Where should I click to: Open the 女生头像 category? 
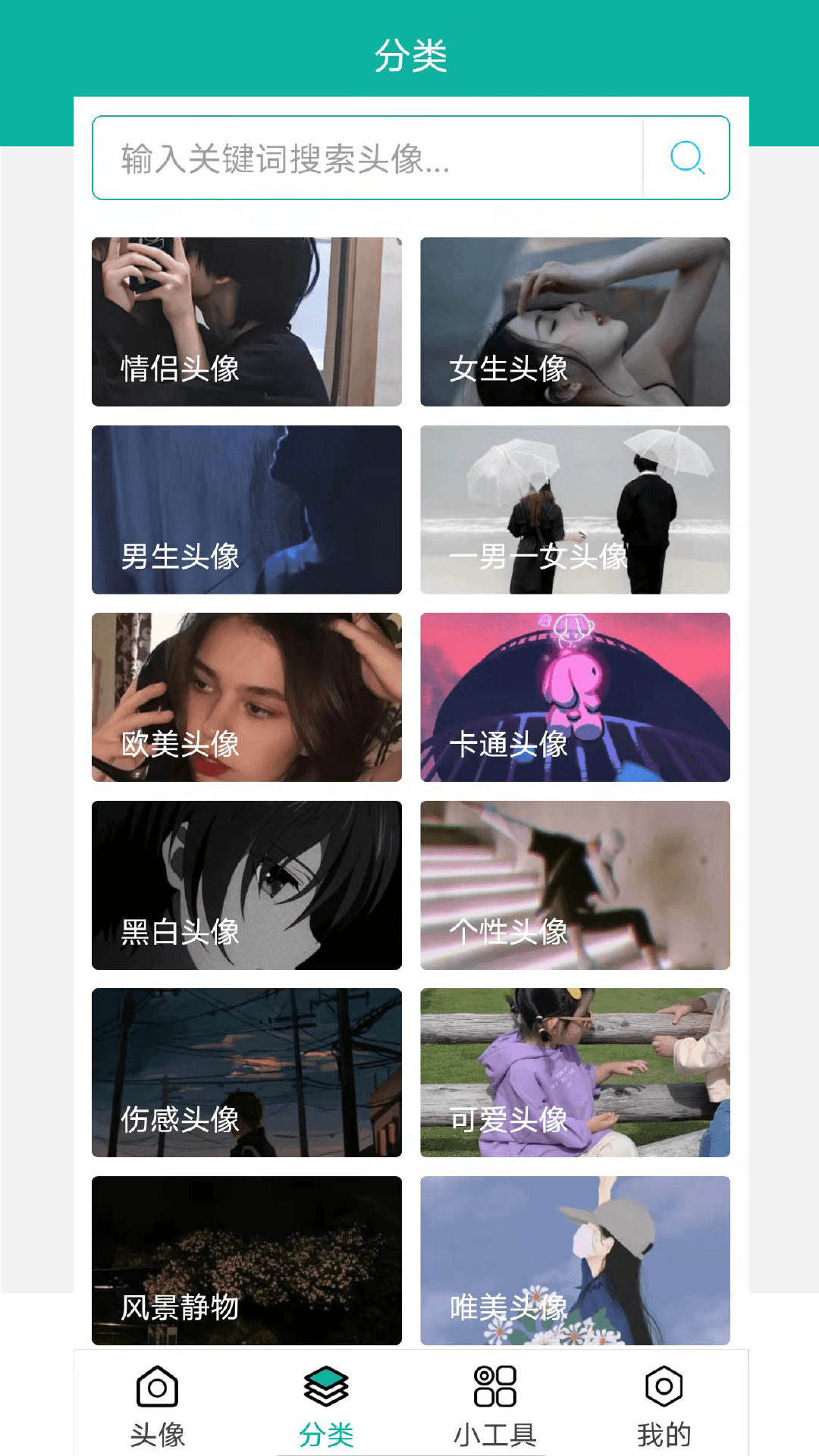click(575, 322)
